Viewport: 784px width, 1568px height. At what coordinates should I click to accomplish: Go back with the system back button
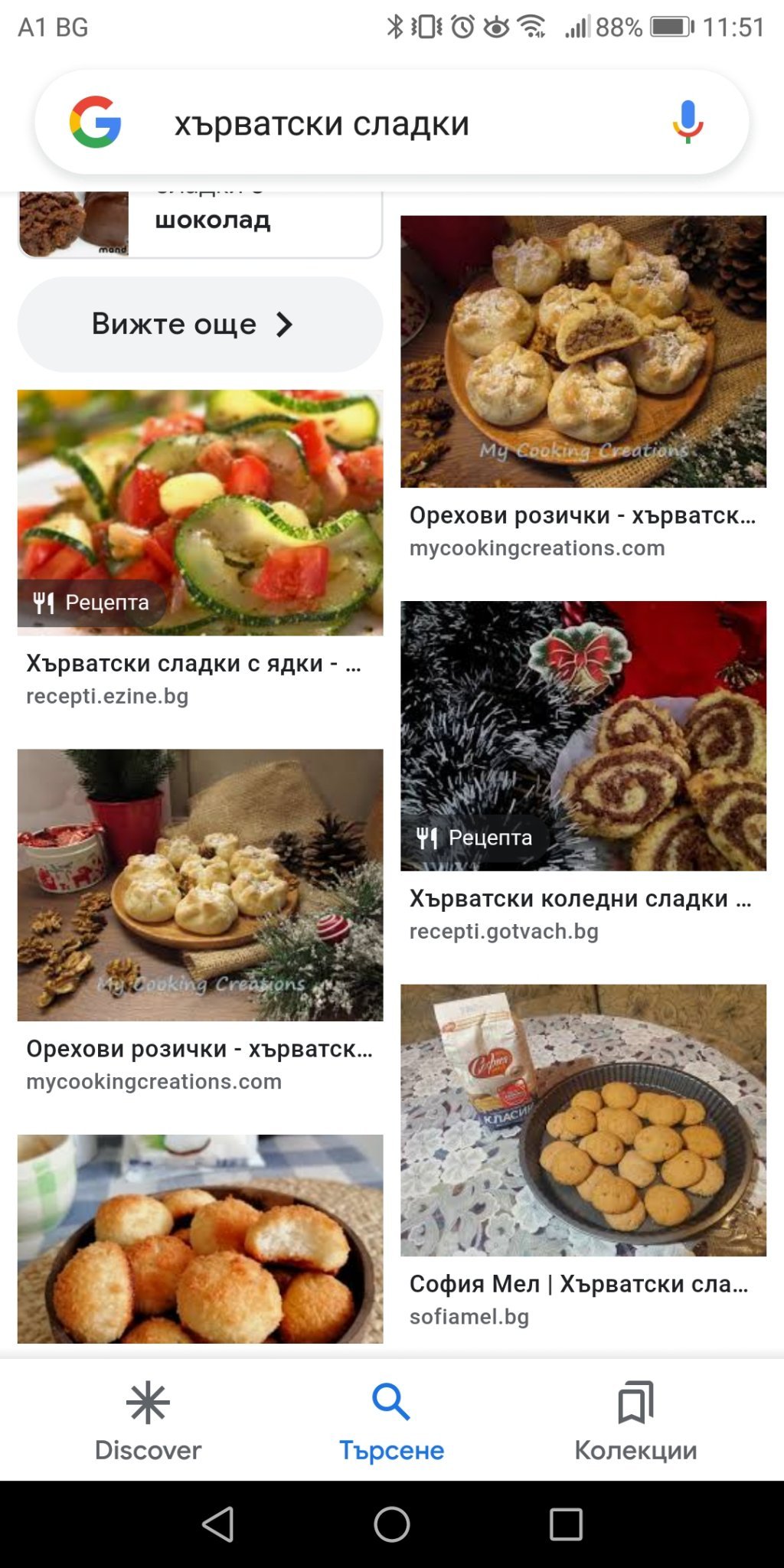point(218,1524)
